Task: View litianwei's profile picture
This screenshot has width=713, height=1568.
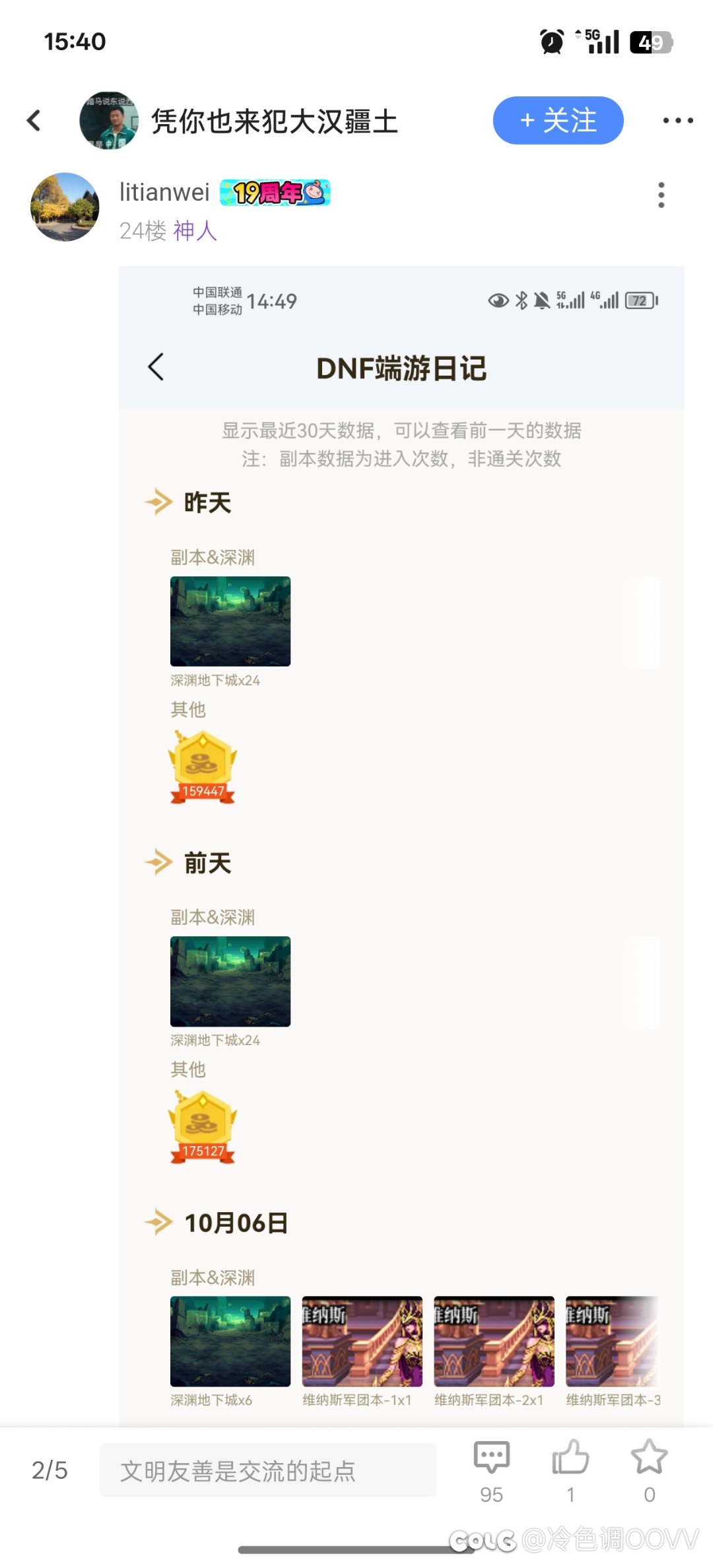Action: coord(65,207)
